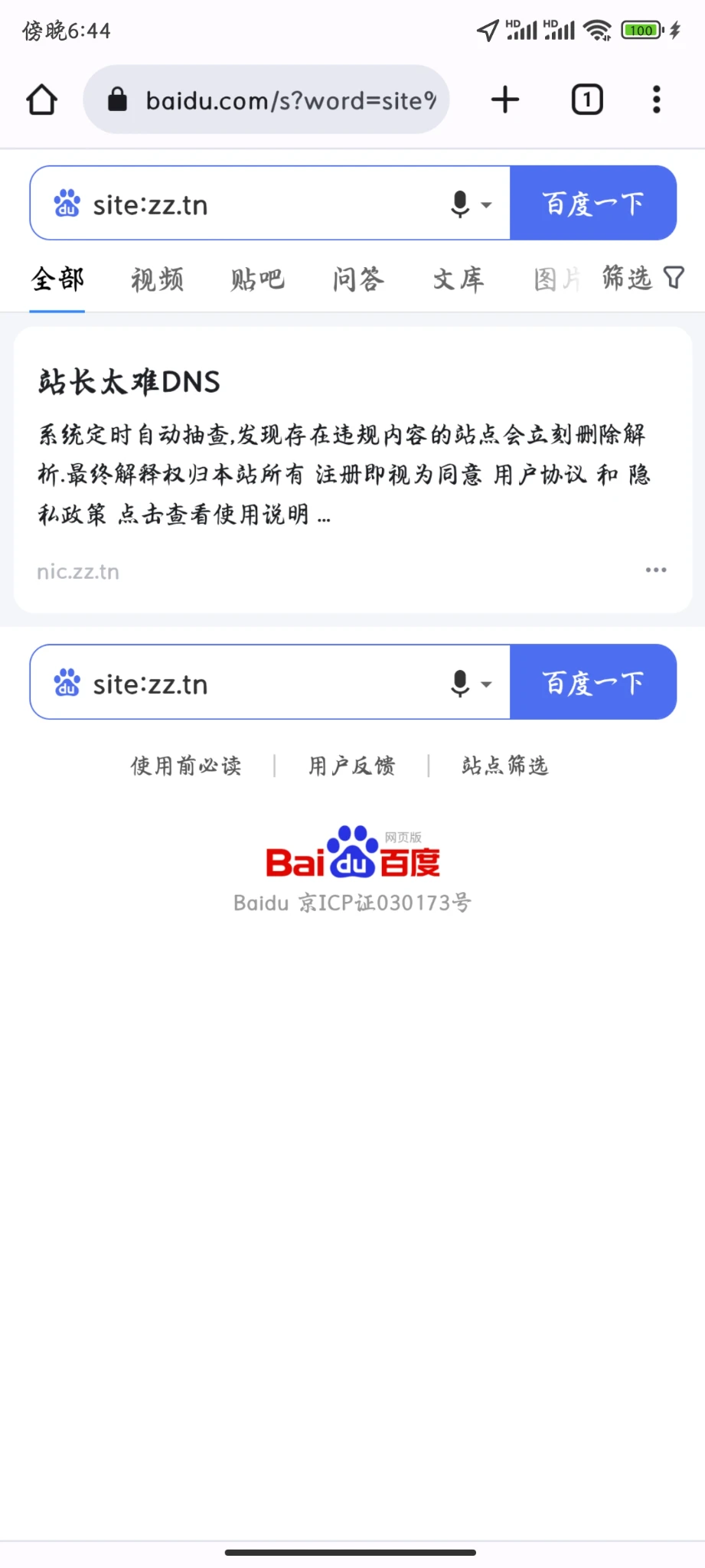705x1568 pixels.
Task: Tap the top voice search microphone
Action: tap(460, 204)
